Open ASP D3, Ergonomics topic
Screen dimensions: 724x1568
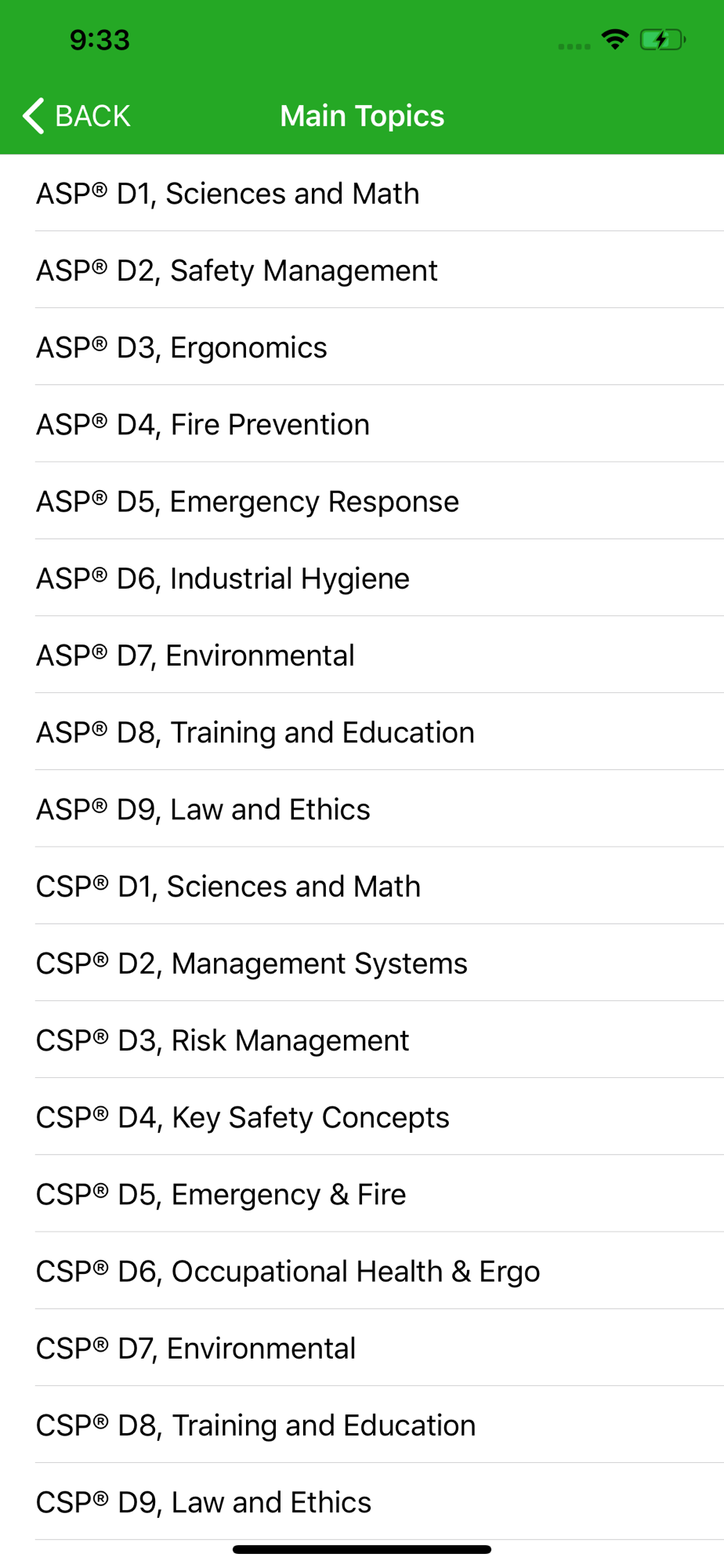click(x=362, y=347)
